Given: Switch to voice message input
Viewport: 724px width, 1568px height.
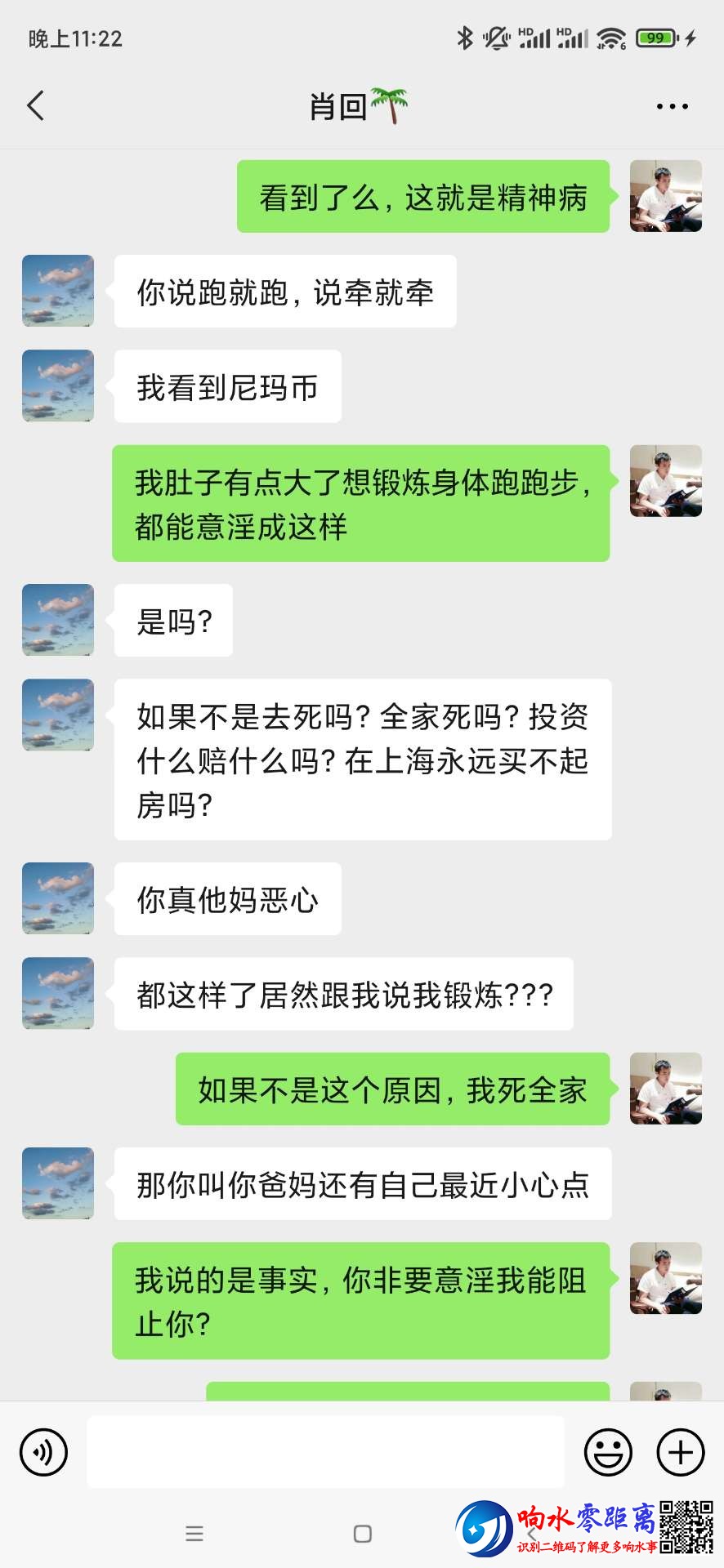Looking at the screenshot, I should [43, 1452].
